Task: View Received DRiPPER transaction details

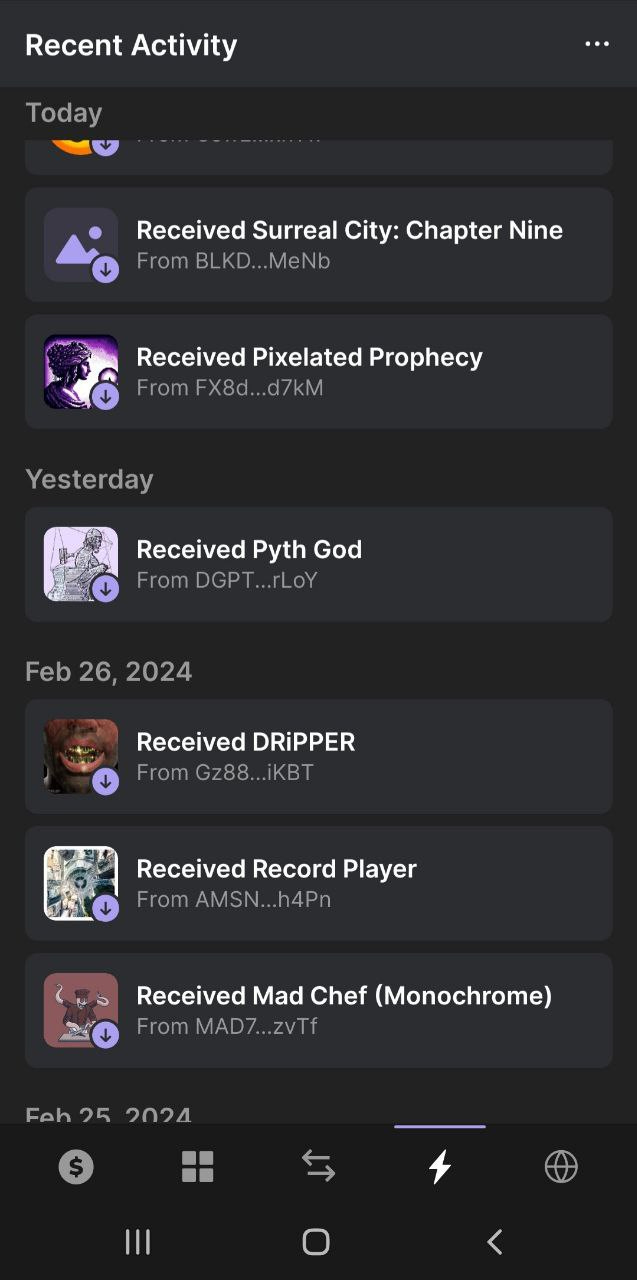Action: [x=318, y=756]
